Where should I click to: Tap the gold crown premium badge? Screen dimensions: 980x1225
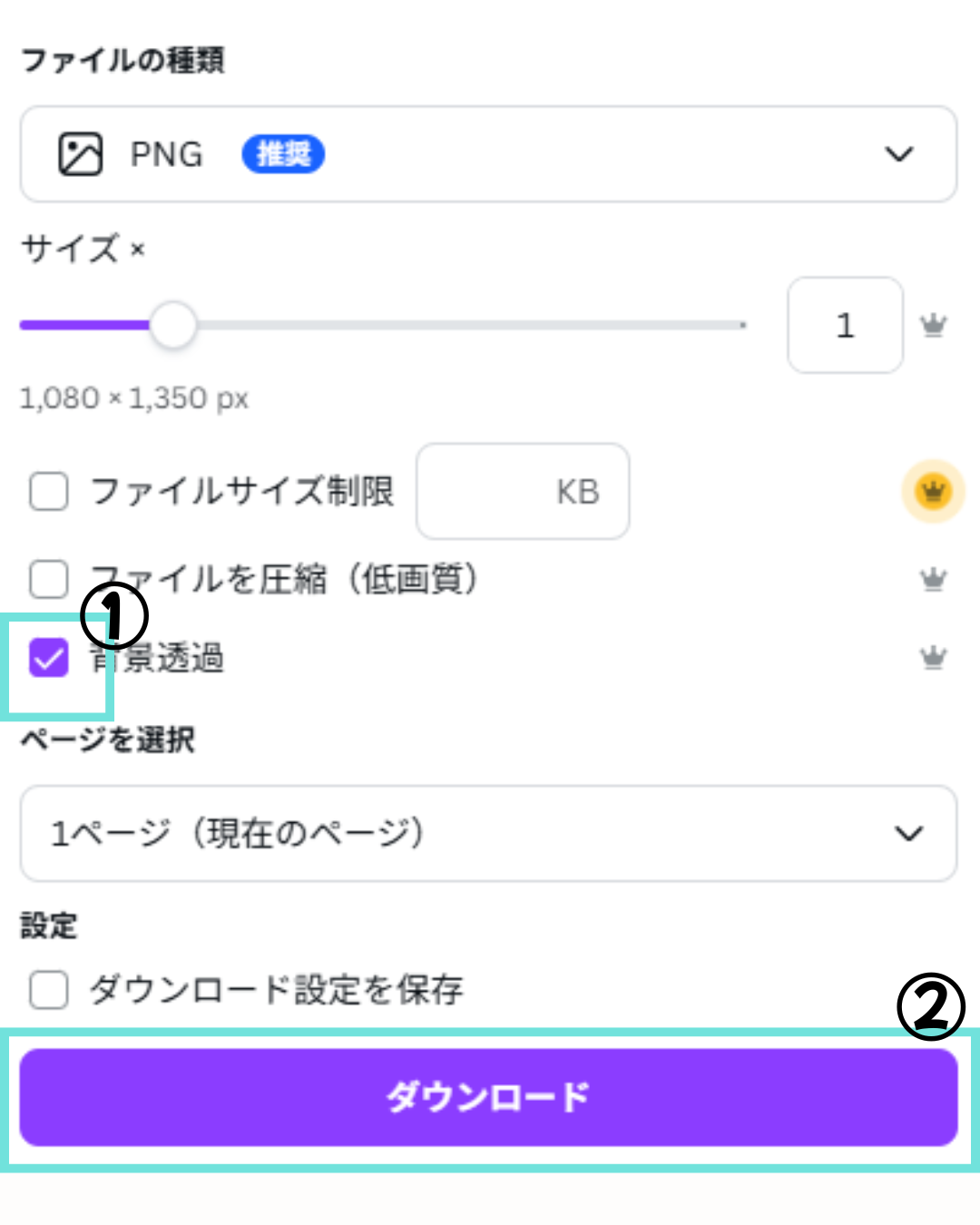pos(933,492)
